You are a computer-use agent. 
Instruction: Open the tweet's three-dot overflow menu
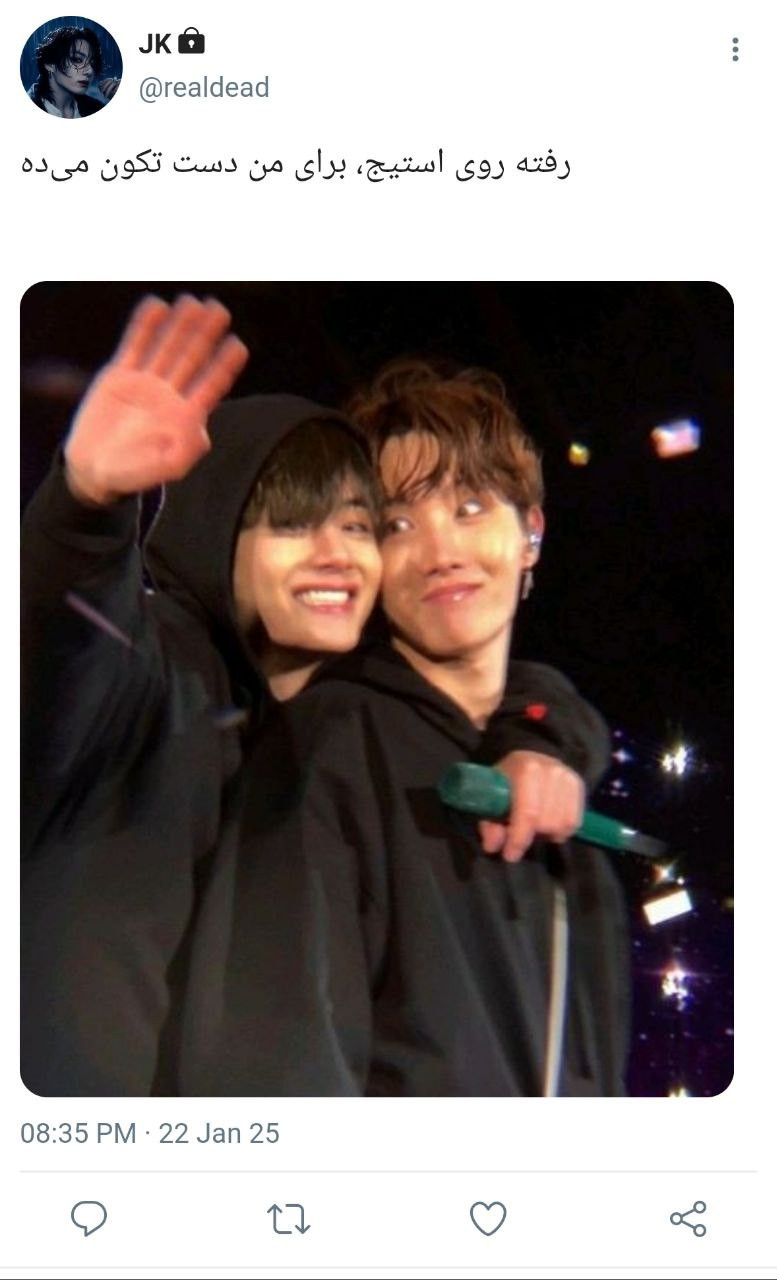[735, 49]
